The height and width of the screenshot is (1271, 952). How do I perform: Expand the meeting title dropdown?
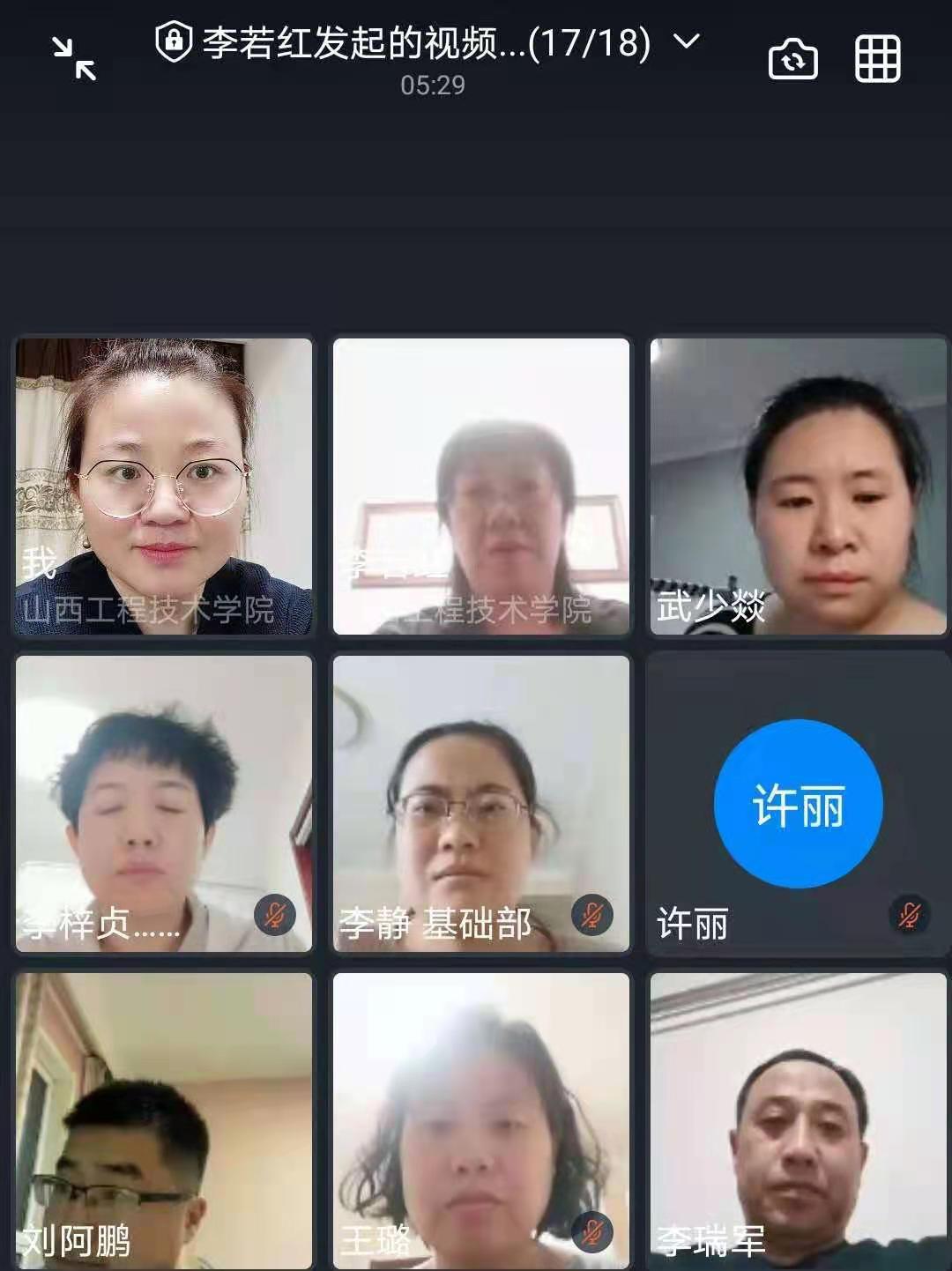pos(687,41)
